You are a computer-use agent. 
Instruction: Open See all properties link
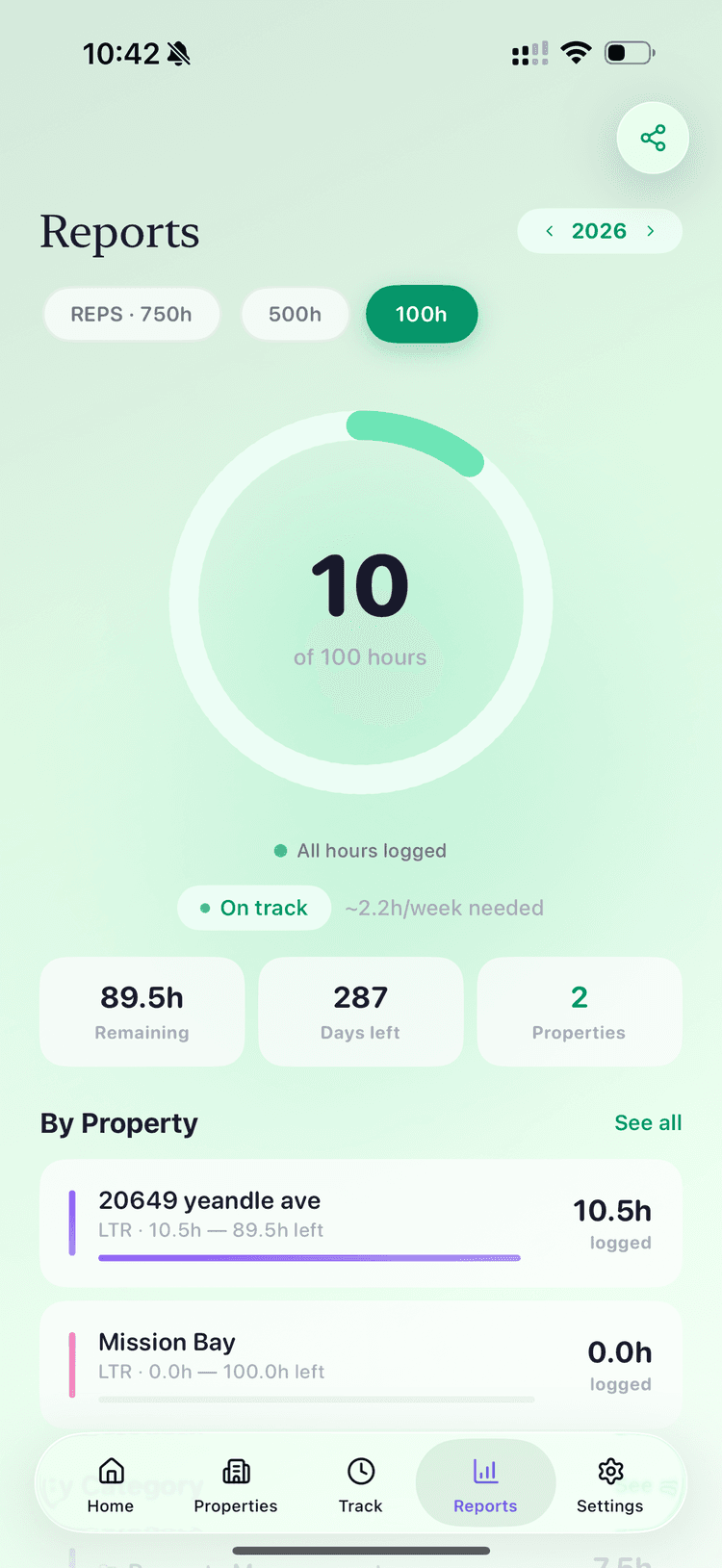pos(648,1122)
